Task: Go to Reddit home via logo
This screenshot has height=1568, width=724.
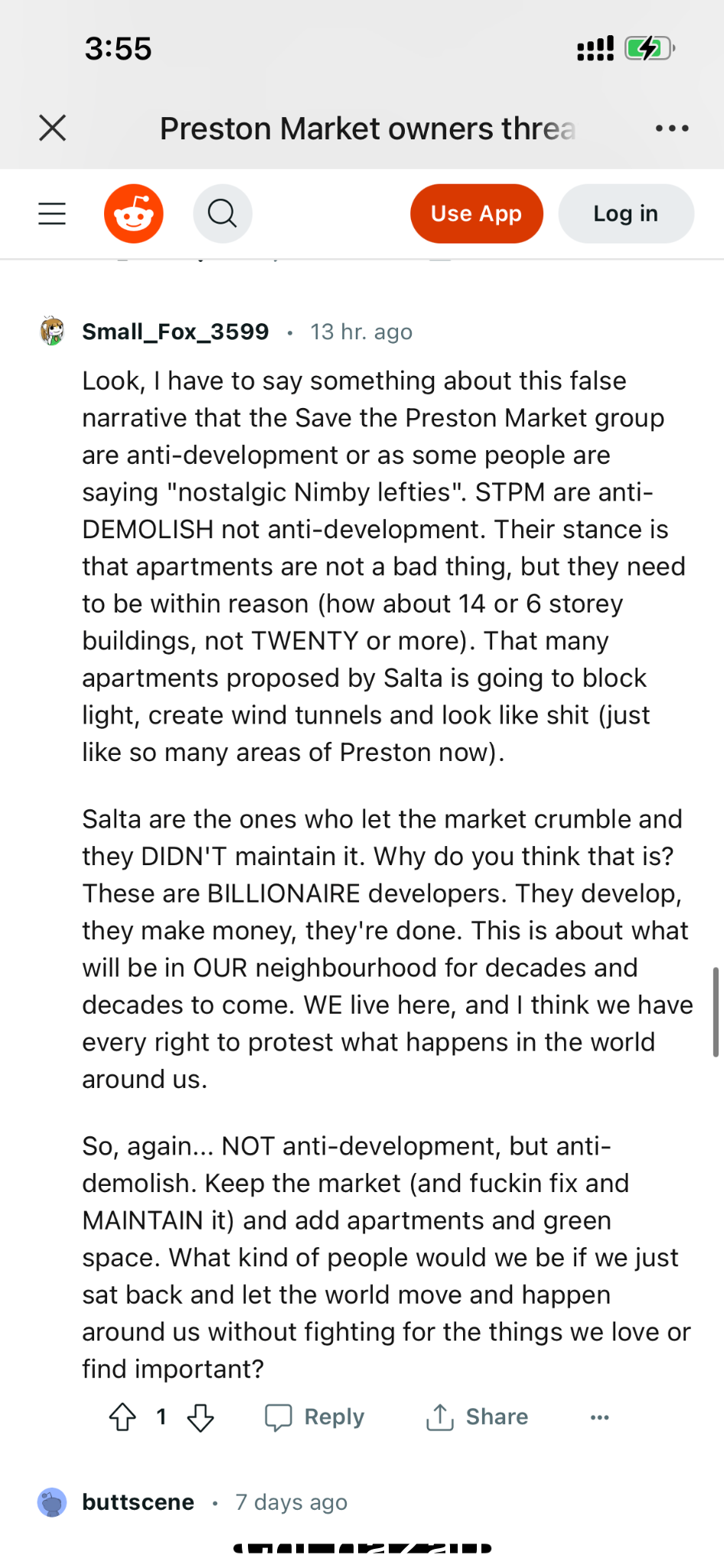Action: tap(134, 214)
